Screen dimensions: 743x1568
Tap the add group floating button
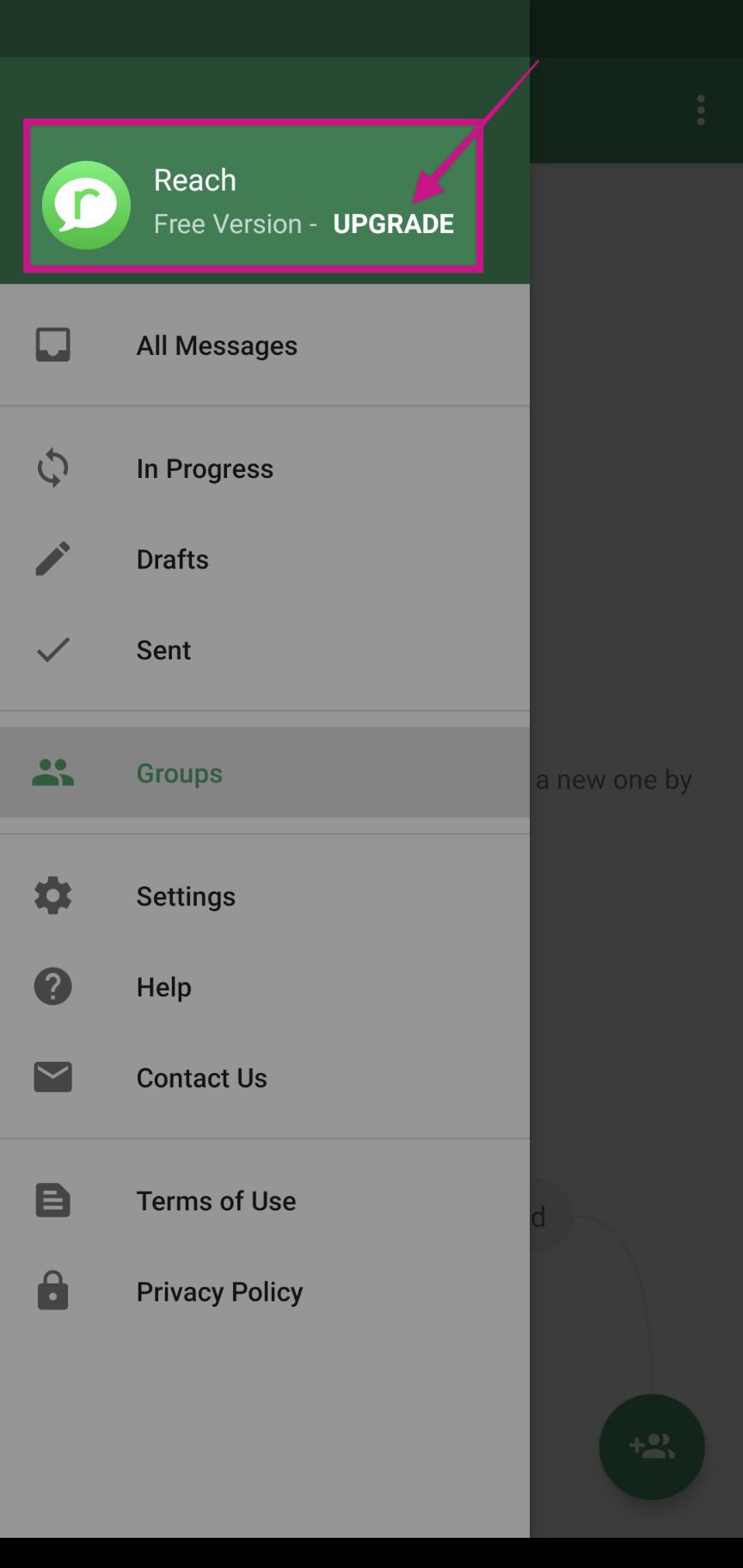[x=652, y=1447]
